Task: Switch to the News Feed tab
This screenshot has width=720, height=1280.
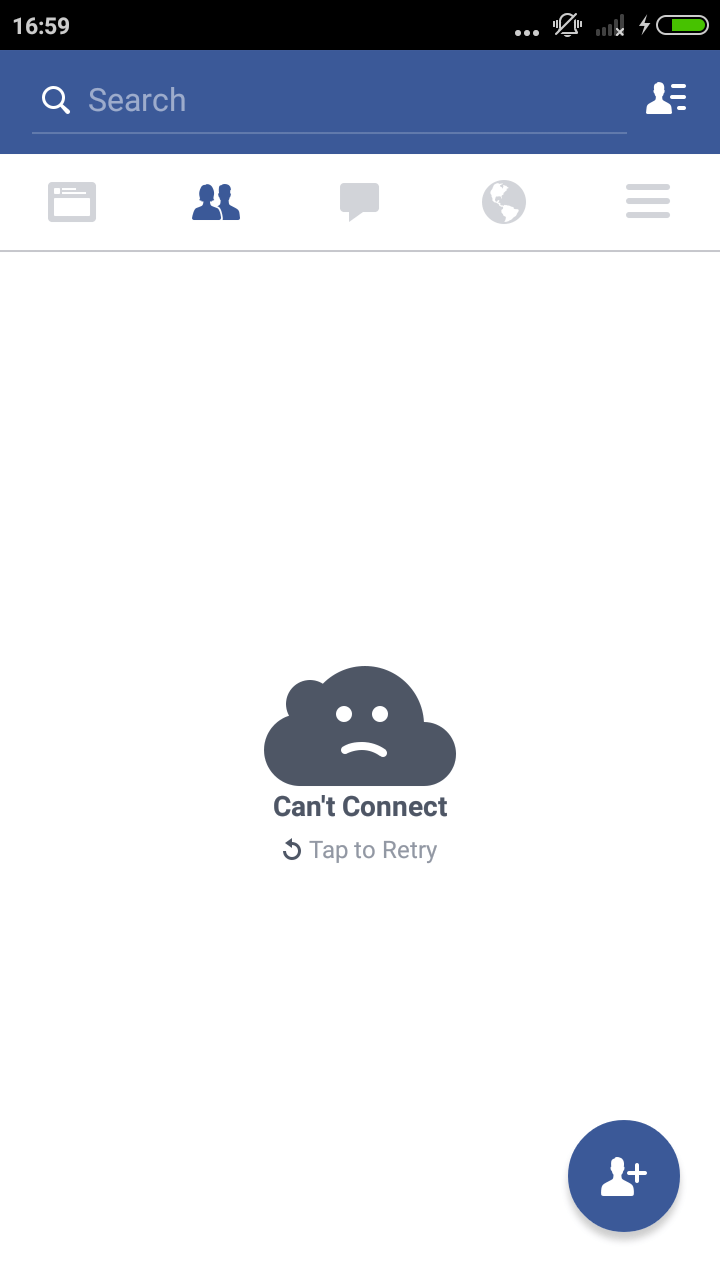Action: click(72, 202)
